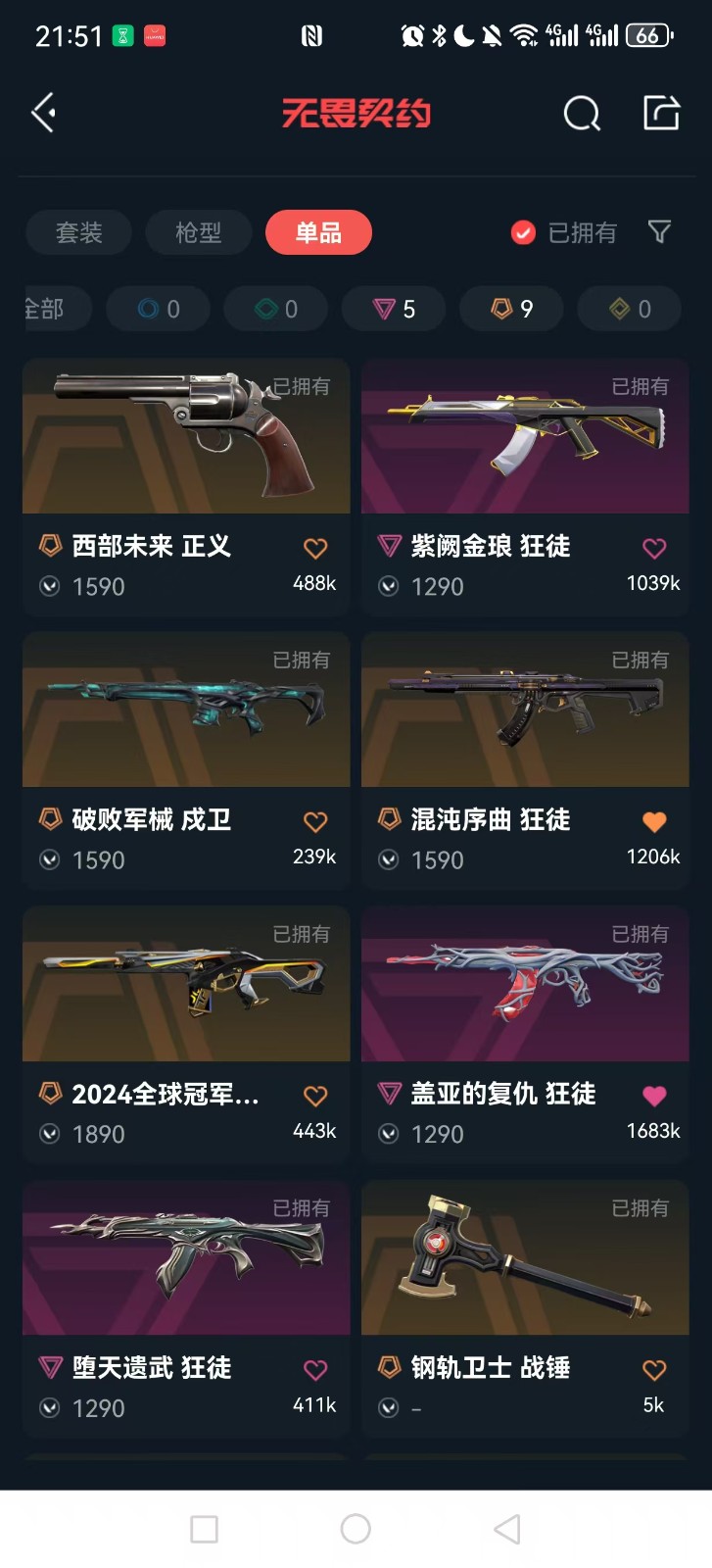The image size is (712, 1568).
Task: Like the 紫阙金琅 狂徒 skin
Action: point(654,549)
